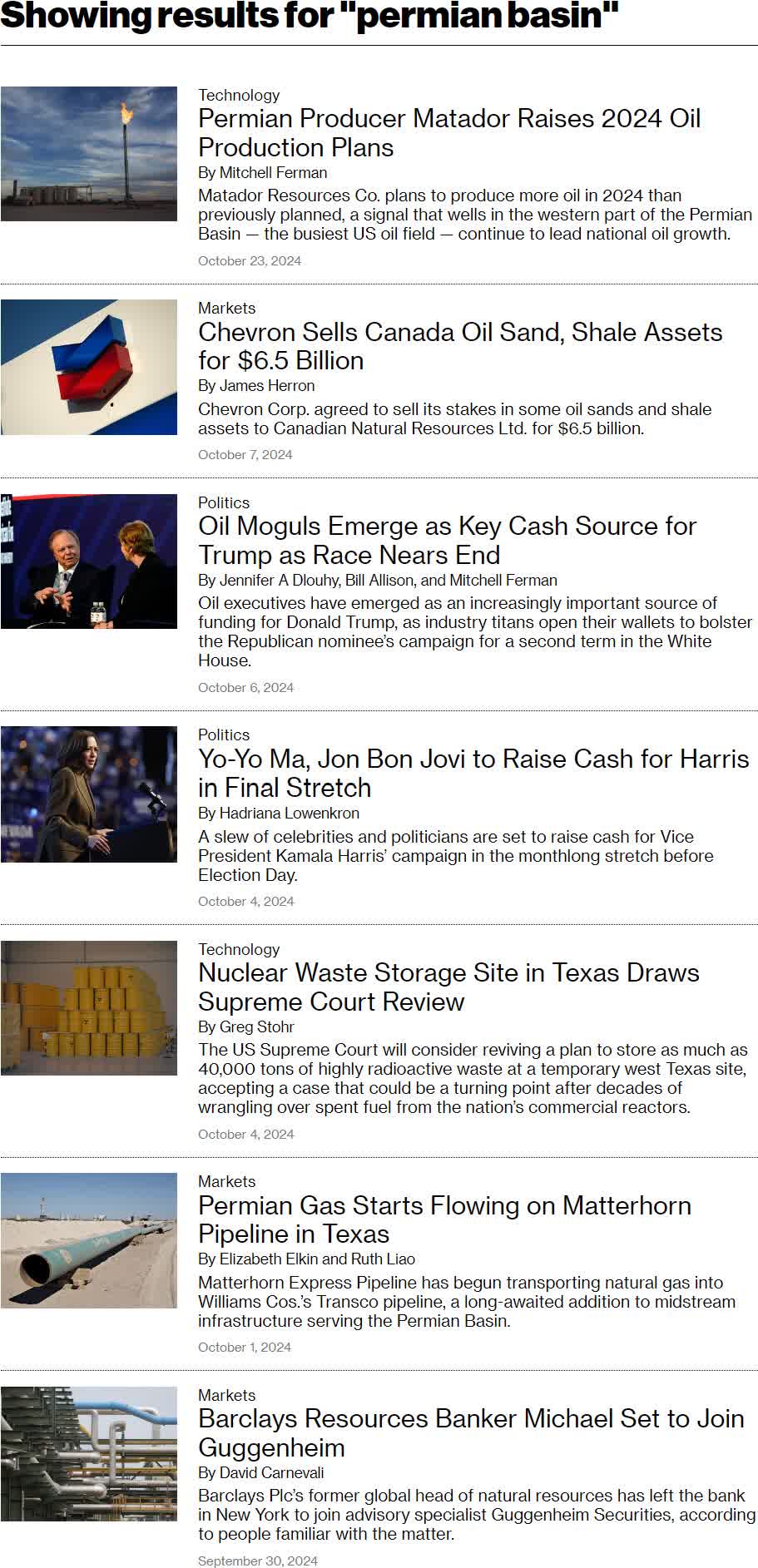Open the Matador Raises 2024 Oil Production article
Screen dimensions: 758x1568
[x=448, y=133]
